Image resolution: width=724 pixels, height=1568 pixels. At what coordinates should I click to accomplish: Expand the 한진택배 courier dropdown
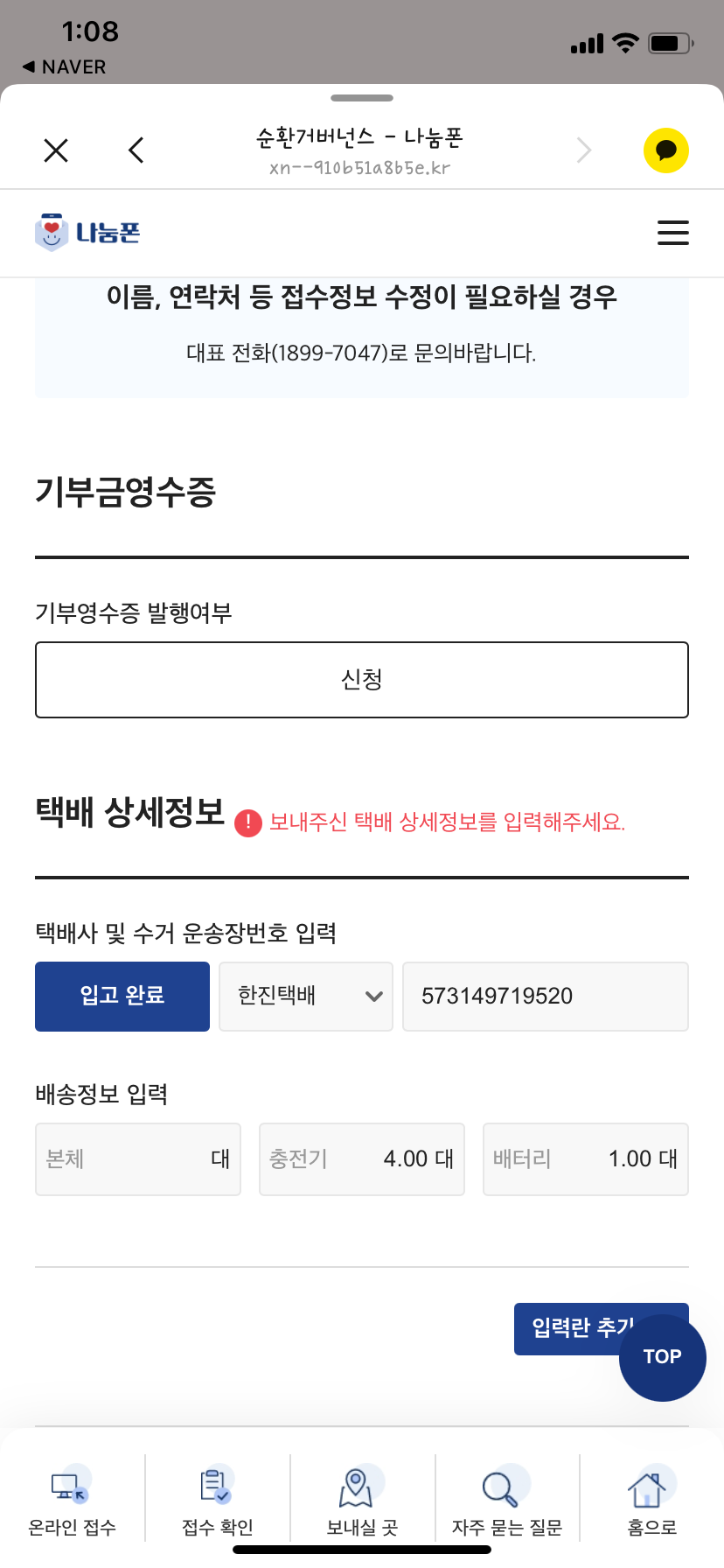[x=305, y=996]
